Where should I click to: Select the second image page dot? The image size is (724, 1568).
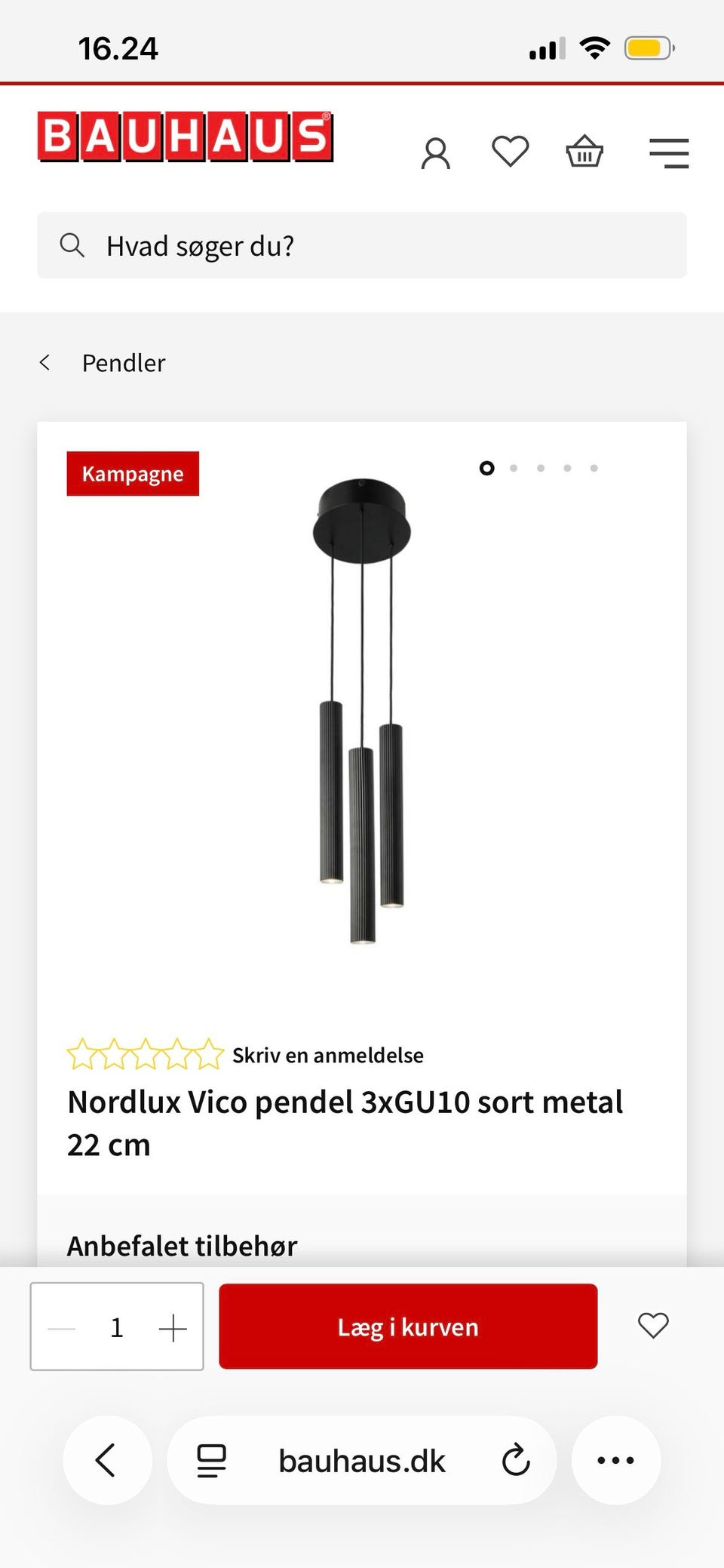[x=514, y=468]
